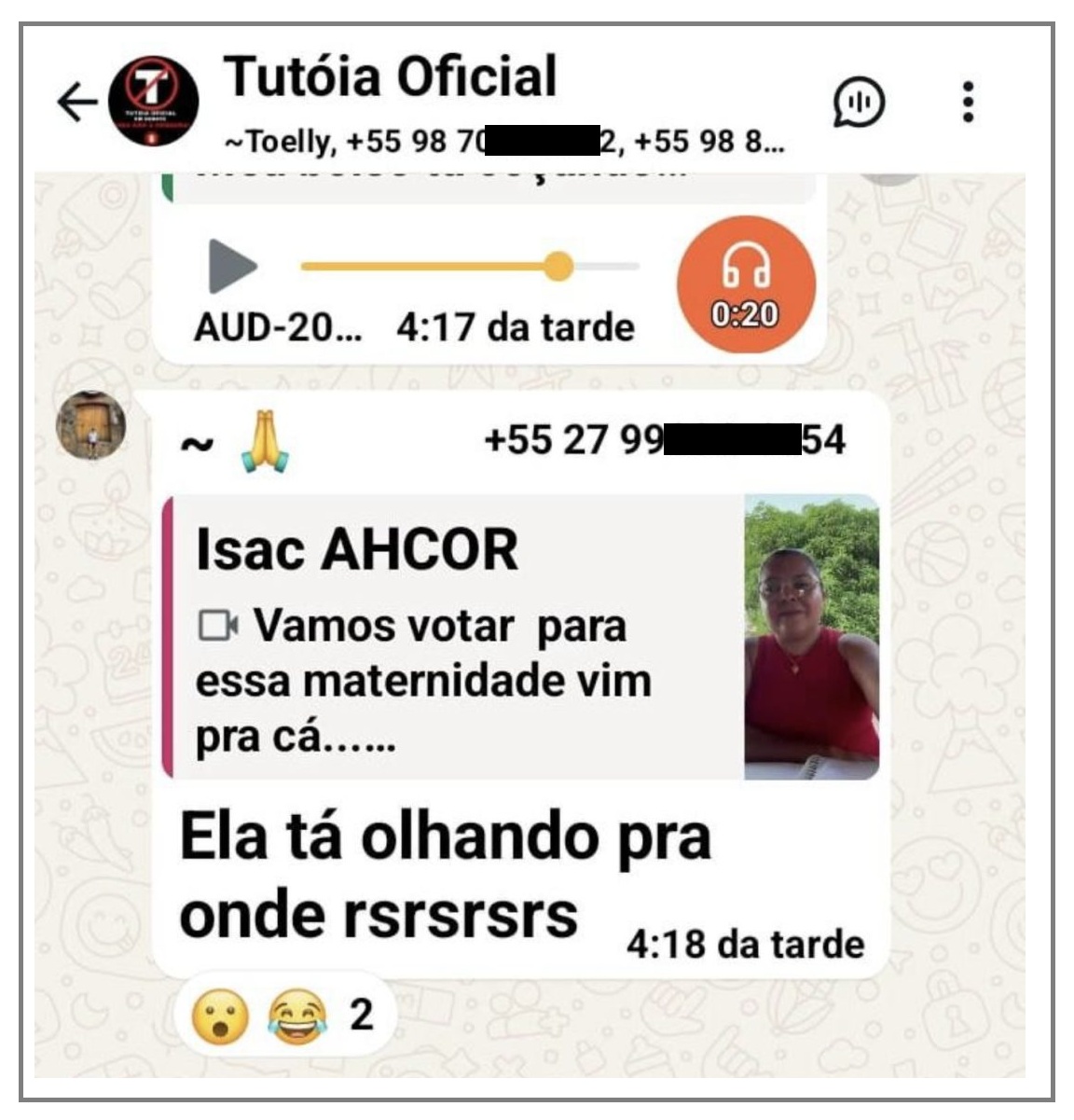This screenshot has width=1074, height=1120.
Task: Open the quoted Isac AHCOR video message
Action: coord(522,637)
